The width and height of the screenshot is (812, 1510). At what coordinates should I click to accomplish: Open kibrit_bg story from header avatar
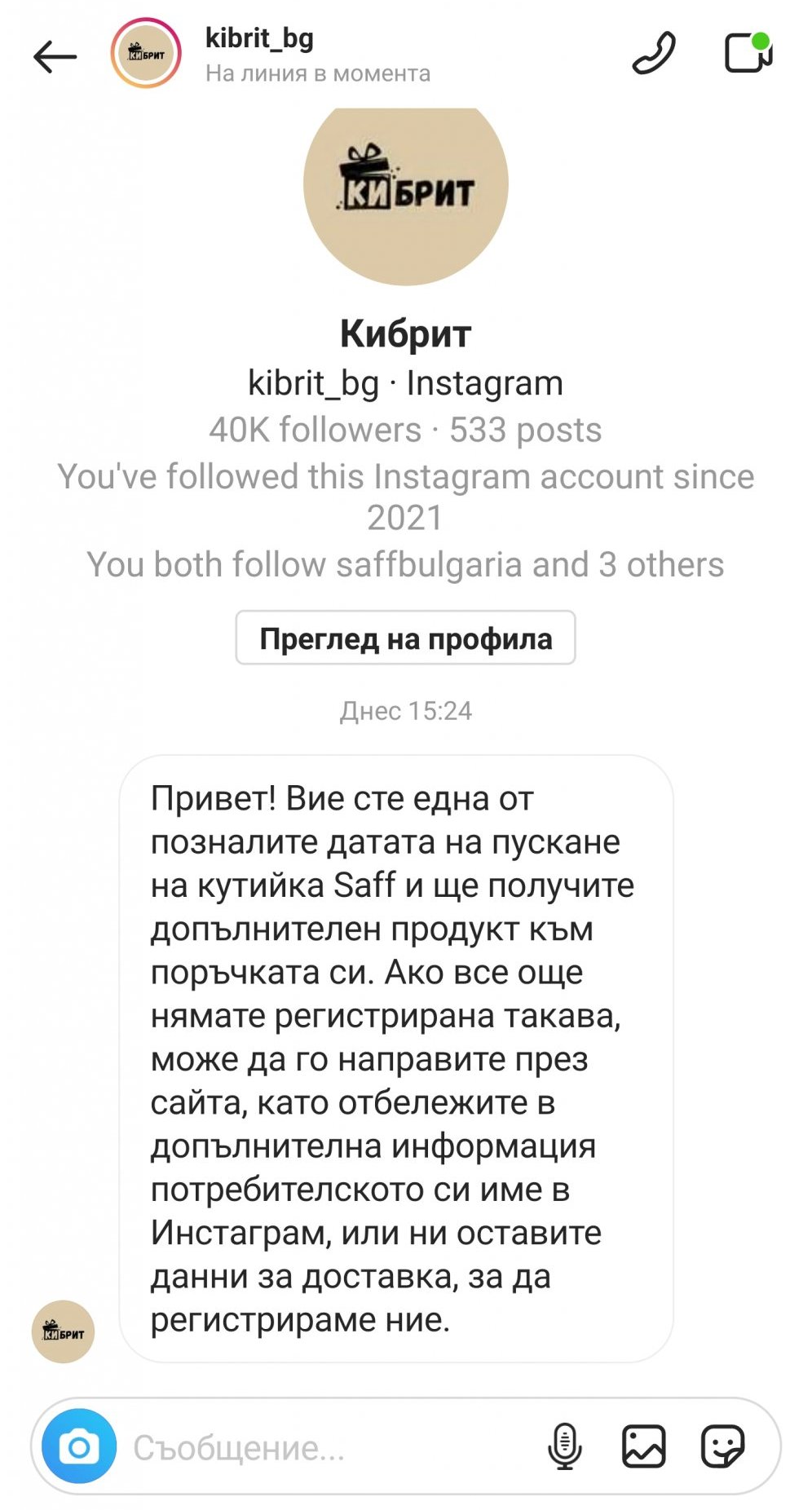[146, 54]
